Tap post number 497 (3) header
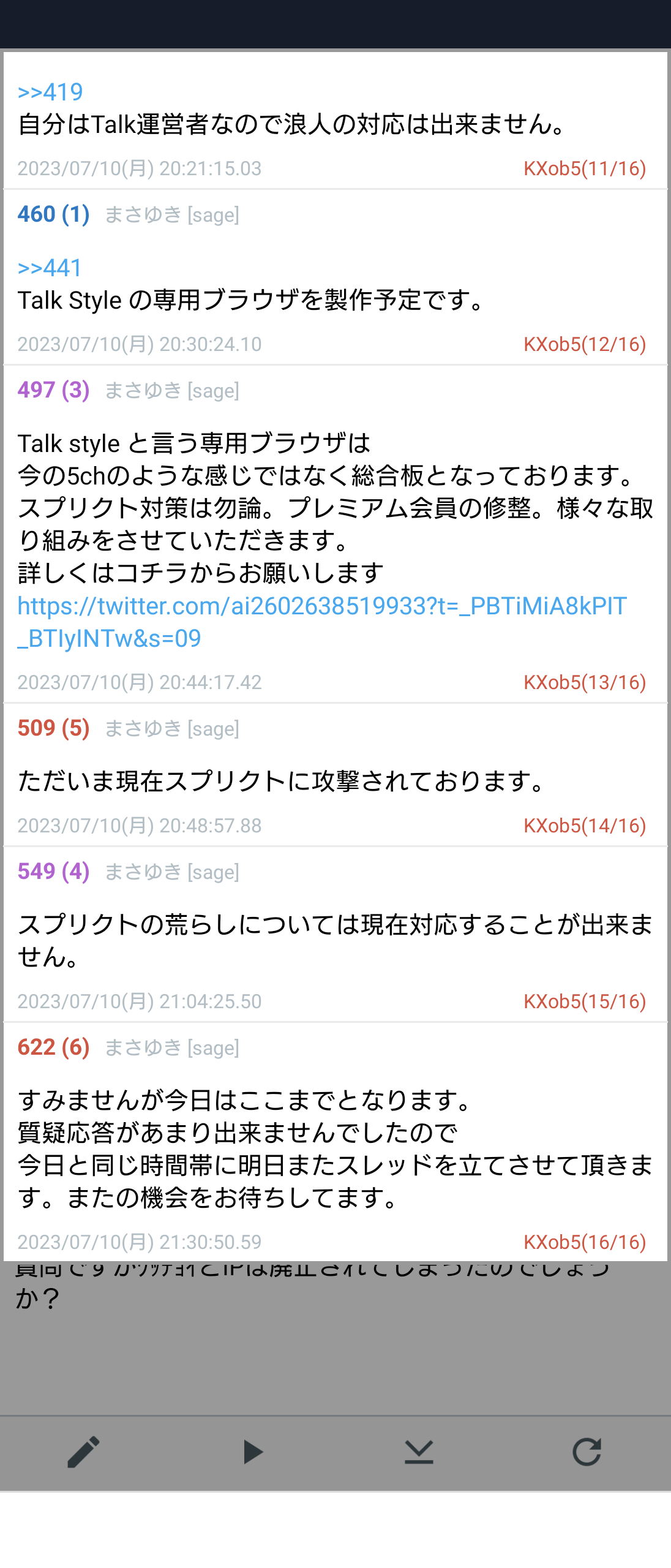671x1568 pixels. click(54, 390)
